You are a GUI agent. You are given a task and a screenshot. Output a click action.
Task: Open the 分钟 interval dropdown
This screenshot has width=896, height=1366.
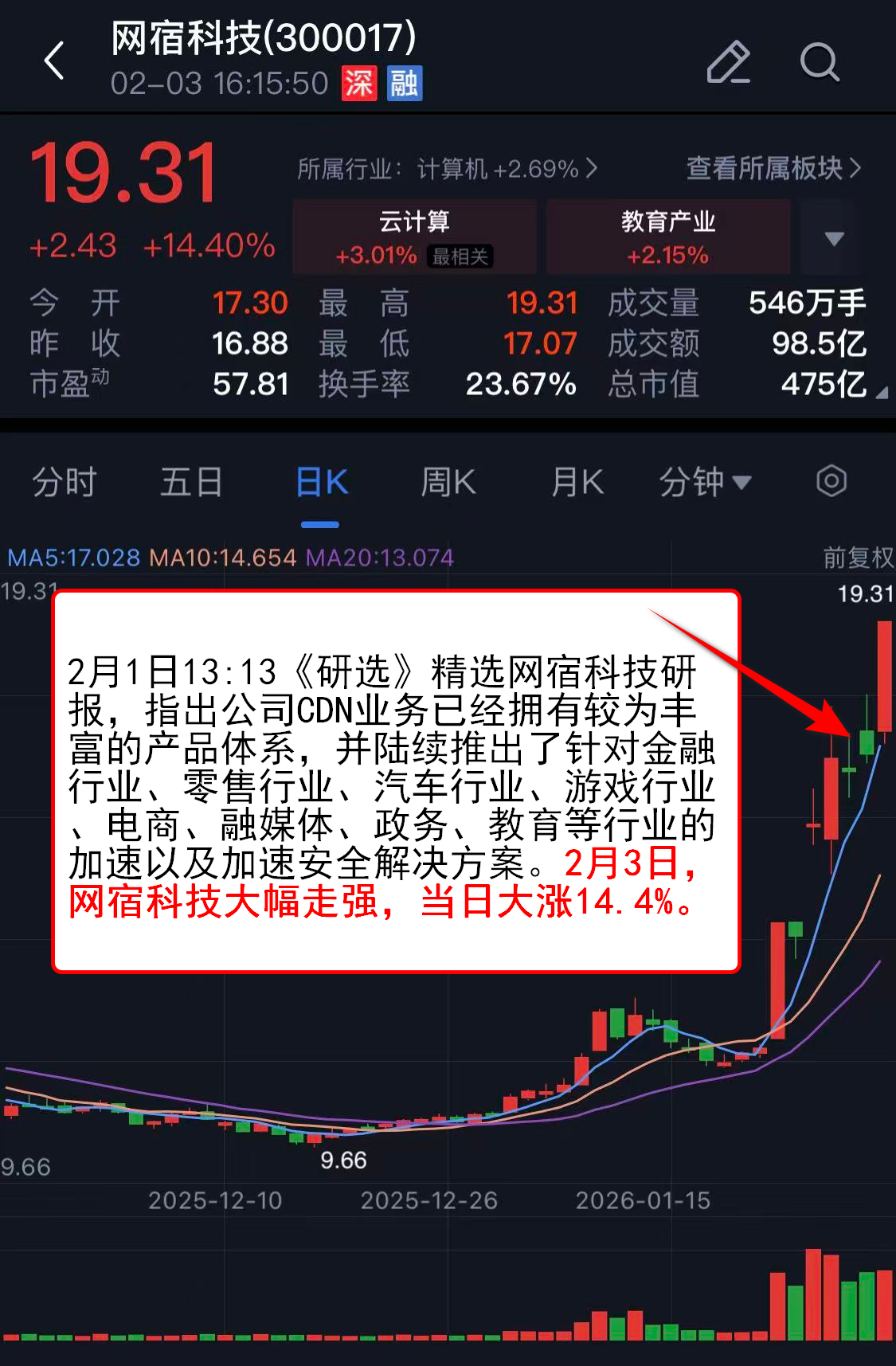(705, 483)
